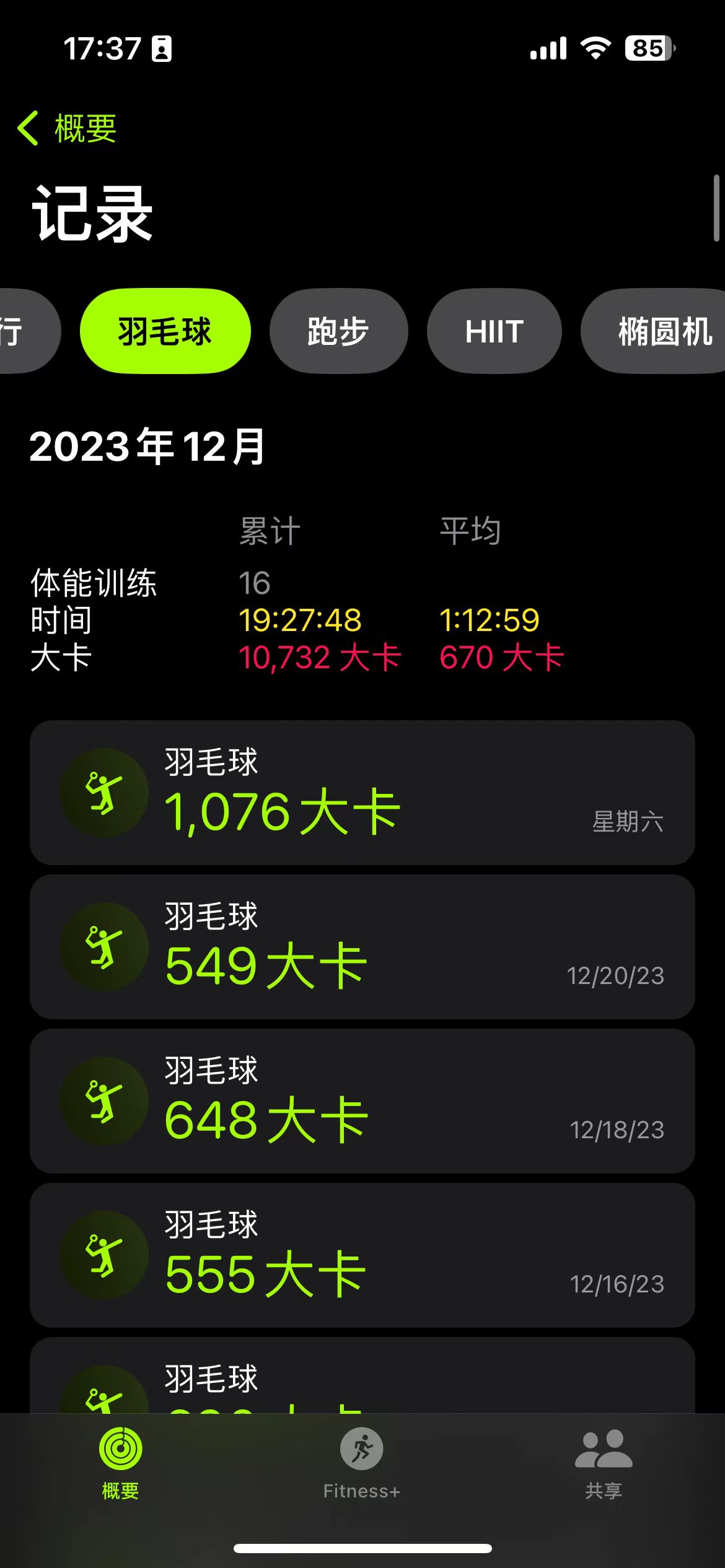Image resolution: width=725 pixels, height=1568 pixels.
Task: Open the 1,076 大卡 badminton workout
Action: [362, 792]
